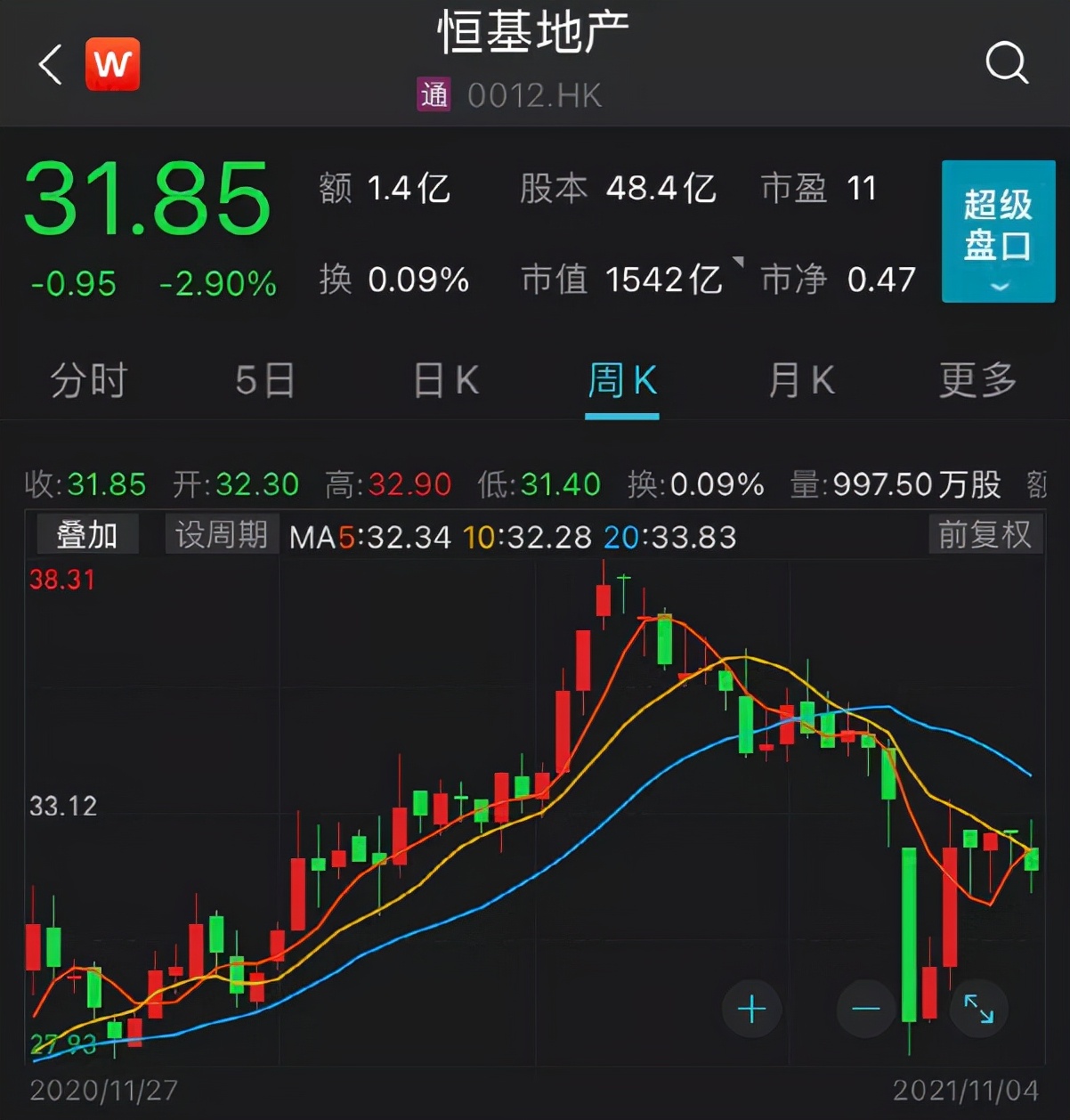
Task: Select the 周K chart tab
Action: (622, 381)
